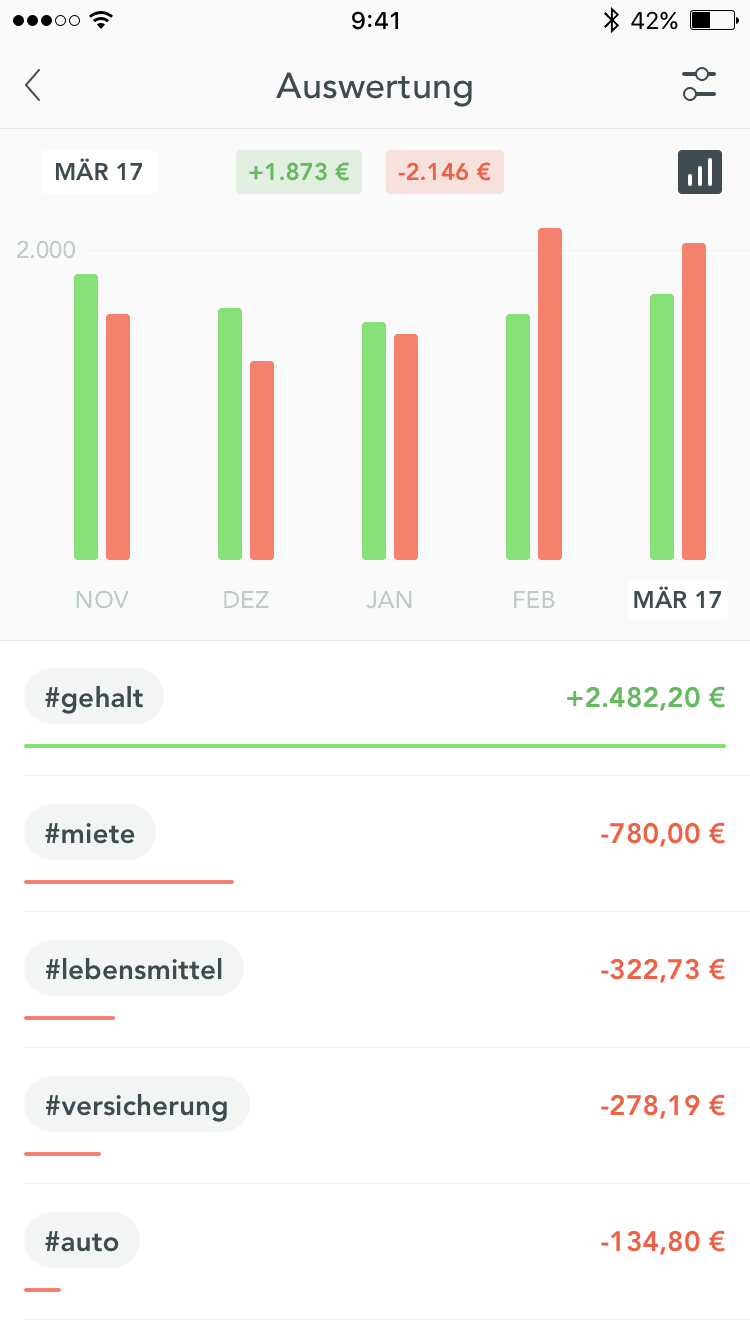Toggle the bar chart view icon

tap(699, 172)
